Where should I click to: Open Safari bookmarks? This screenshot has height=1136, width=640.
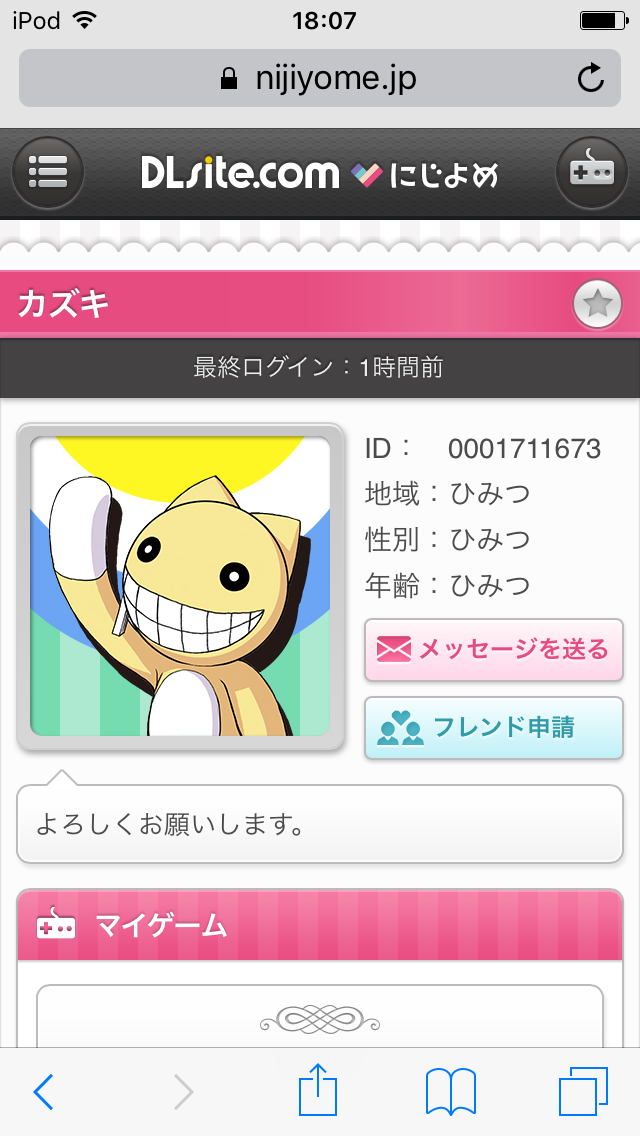click(x=450, y=1092)
